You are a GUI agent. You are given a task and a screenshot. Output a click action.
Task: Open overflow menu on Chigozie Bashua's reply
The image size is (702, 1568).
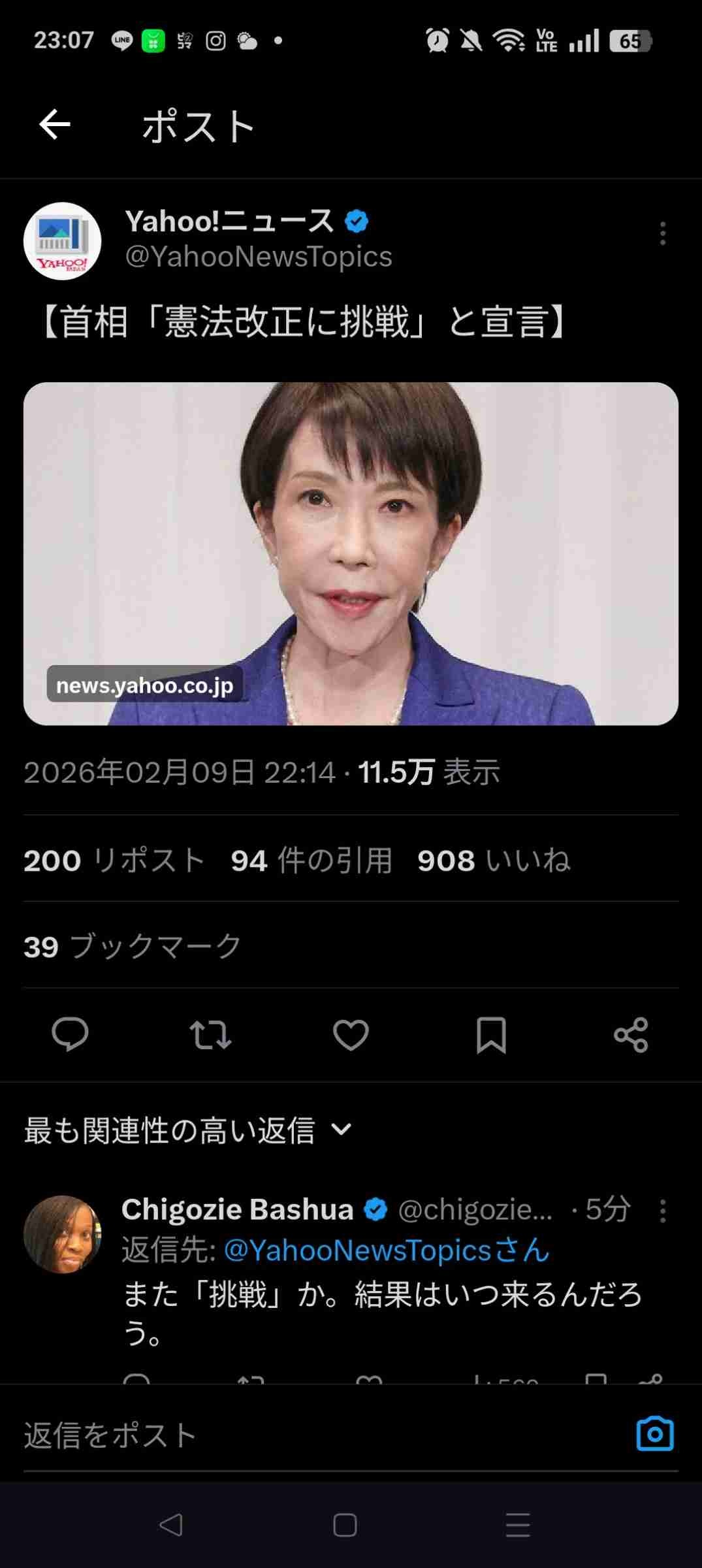click(662, 1211)
